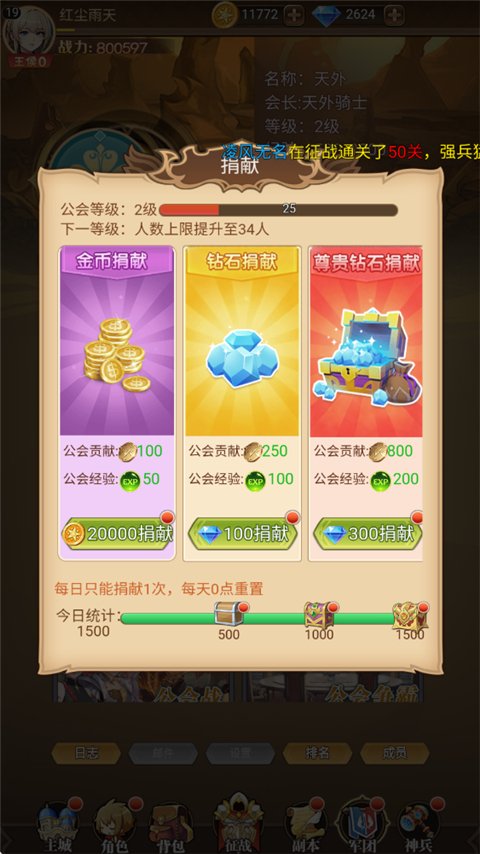Go to the 军团 legion tab
This screenshot has height=854, width=480.
363,826
